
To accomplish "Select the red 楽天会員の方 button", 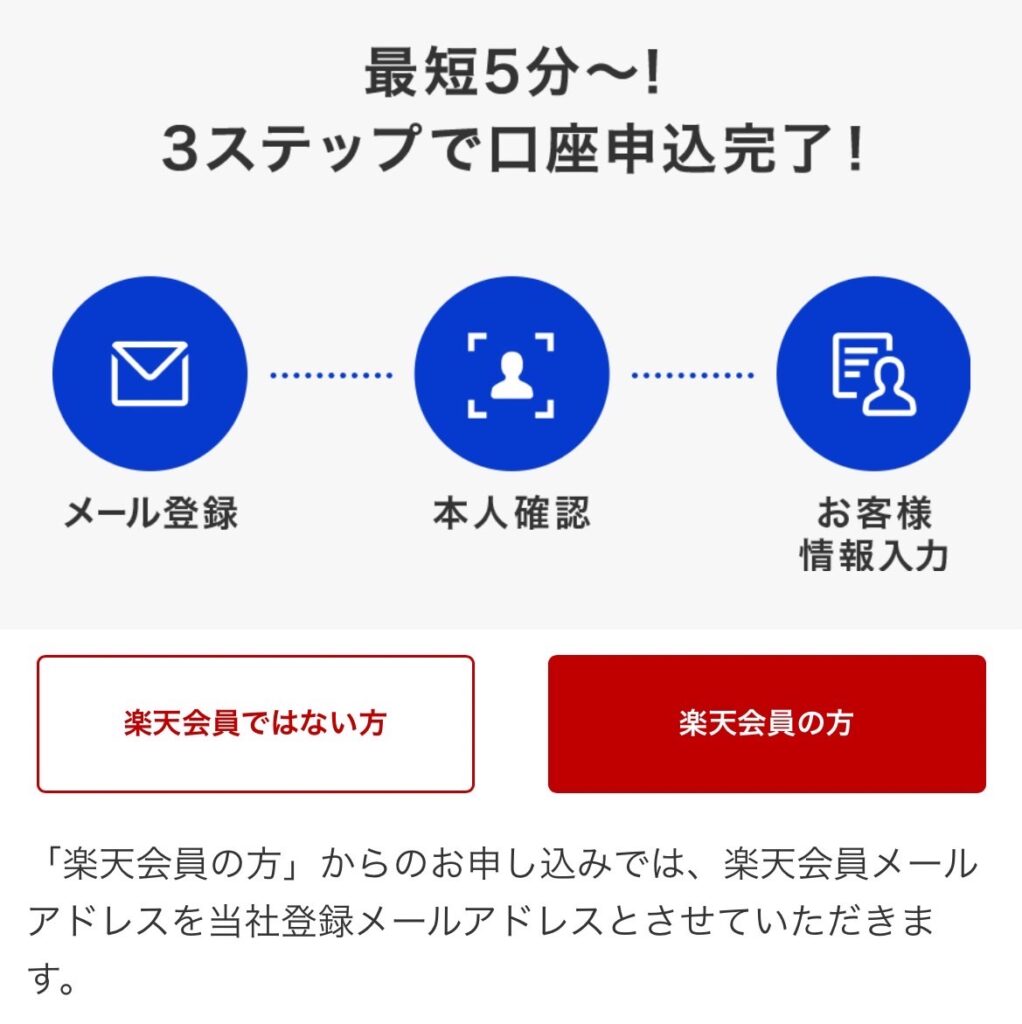I will point(766,724).
